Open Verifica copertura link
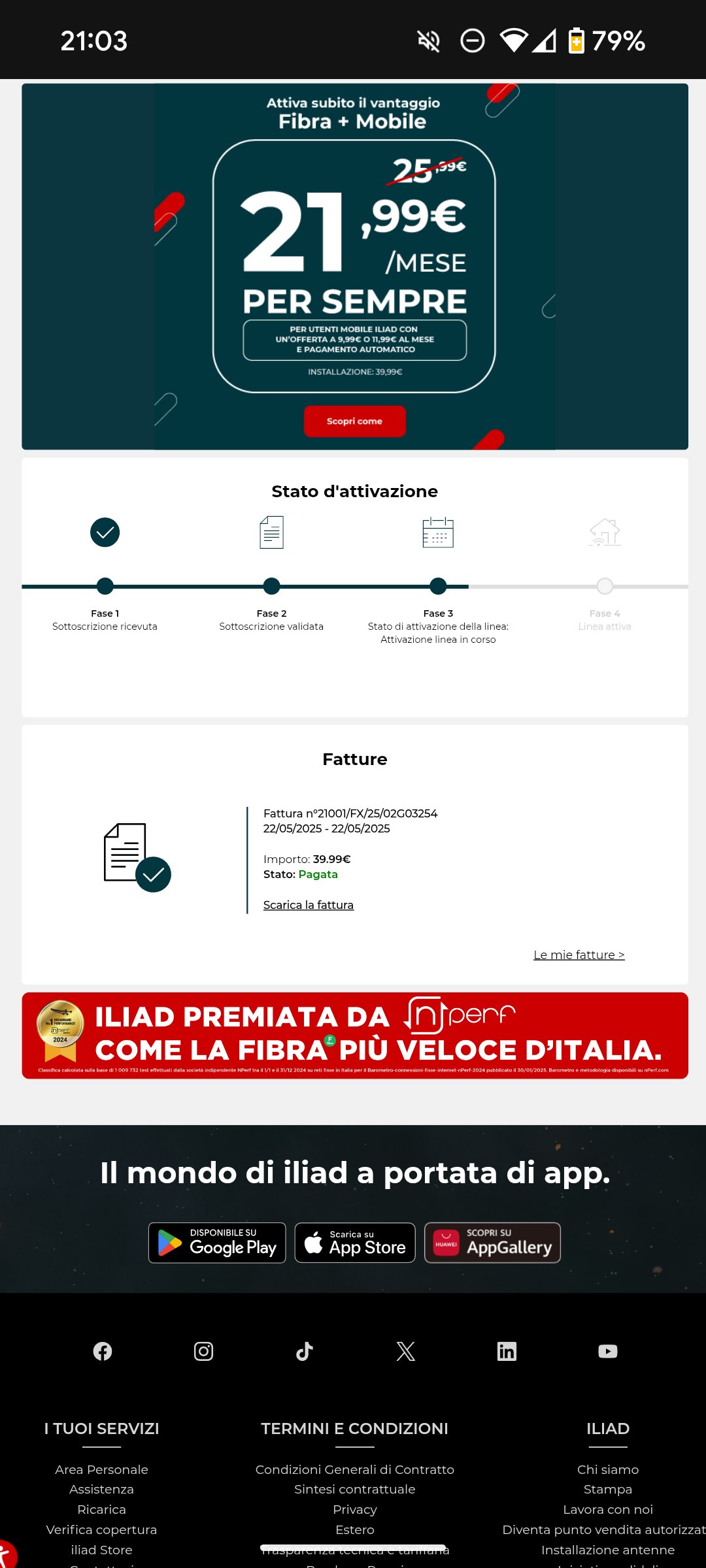 [x=101, y=1529]
